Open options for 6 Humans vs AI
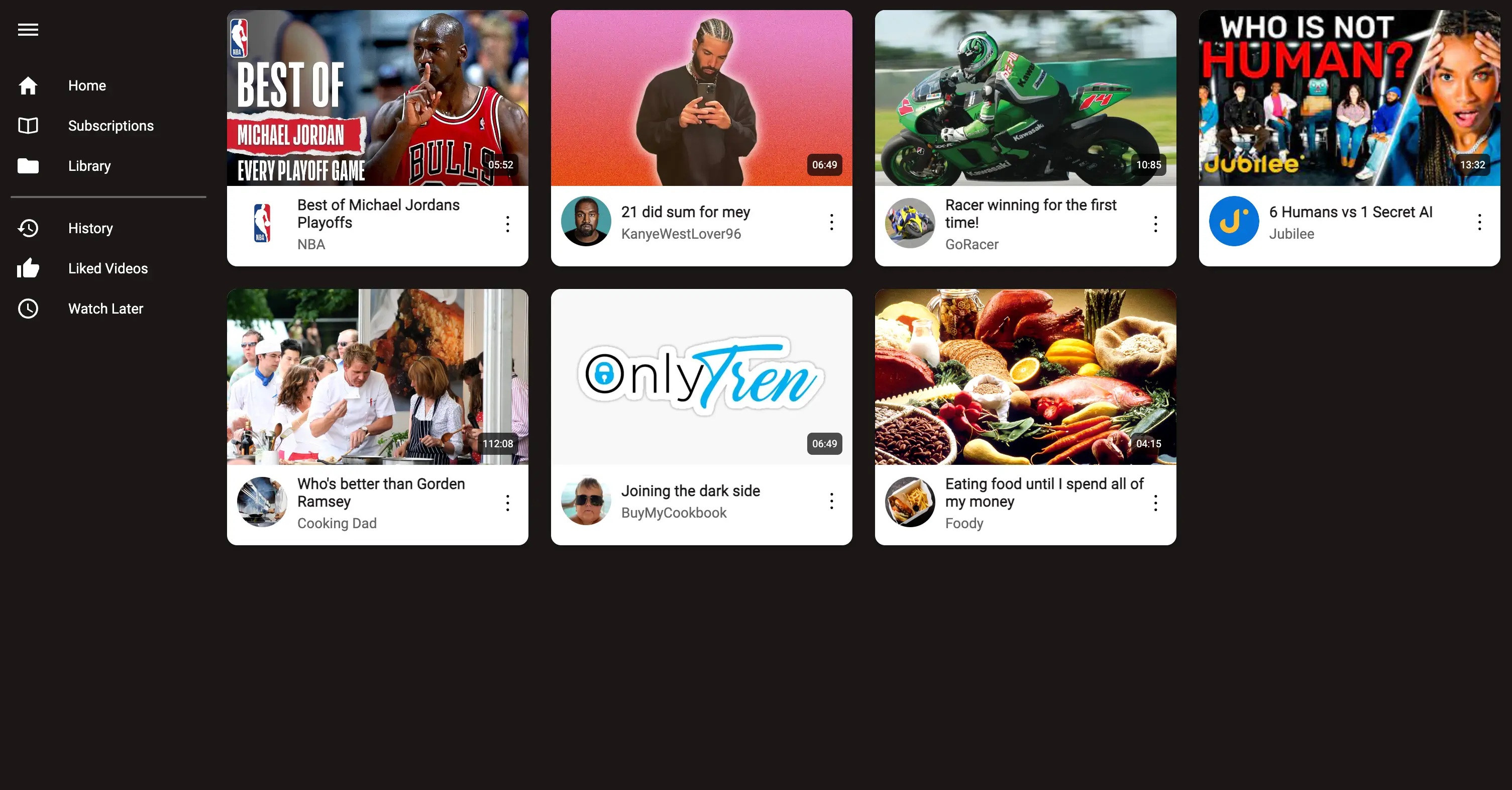This screenshot has height=790, width=1512. [x=1480, y=222]
